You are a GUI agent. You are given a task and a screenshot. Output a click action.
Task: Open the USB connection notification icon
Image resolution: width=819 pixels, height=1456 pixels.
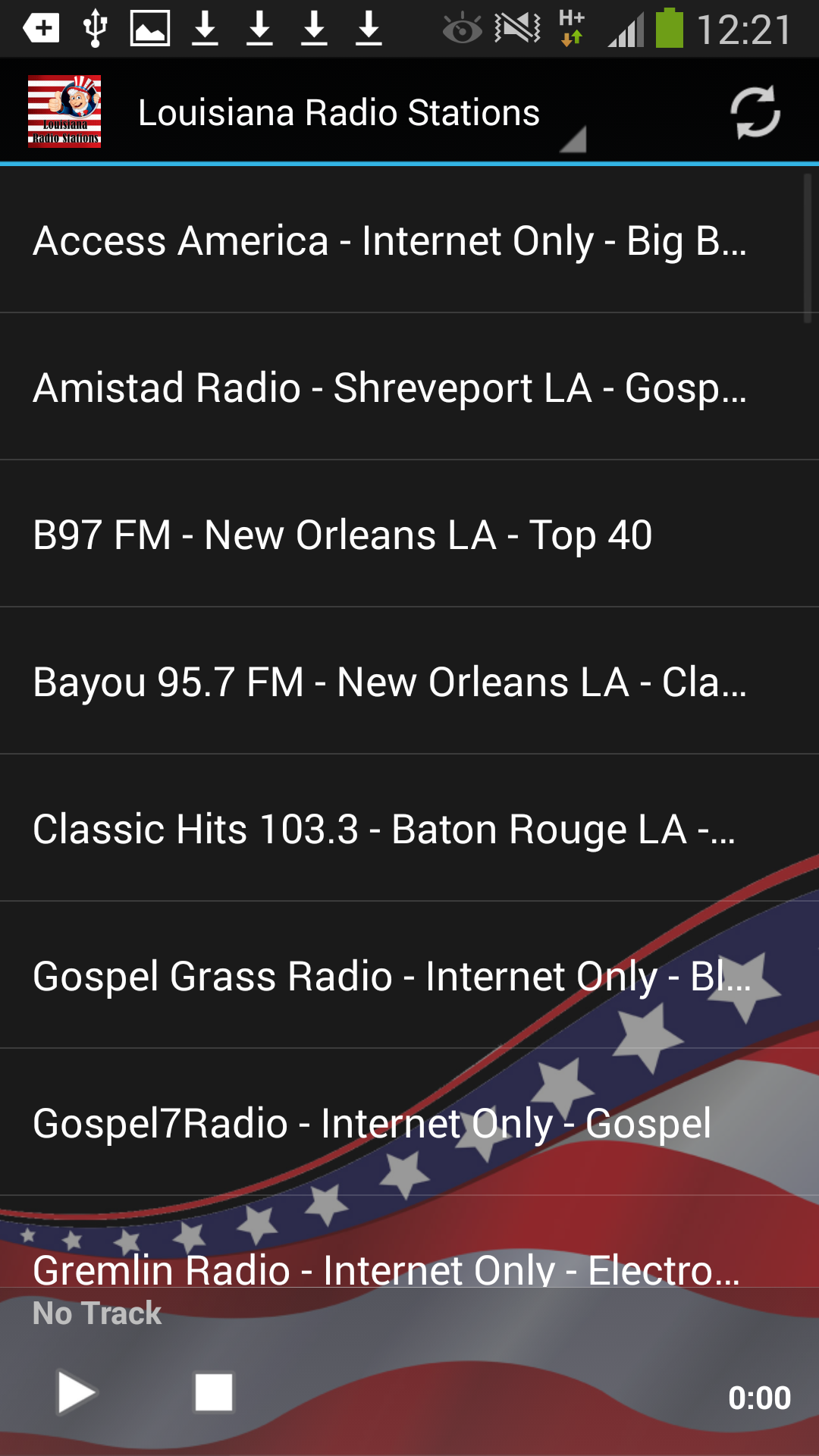94,25
